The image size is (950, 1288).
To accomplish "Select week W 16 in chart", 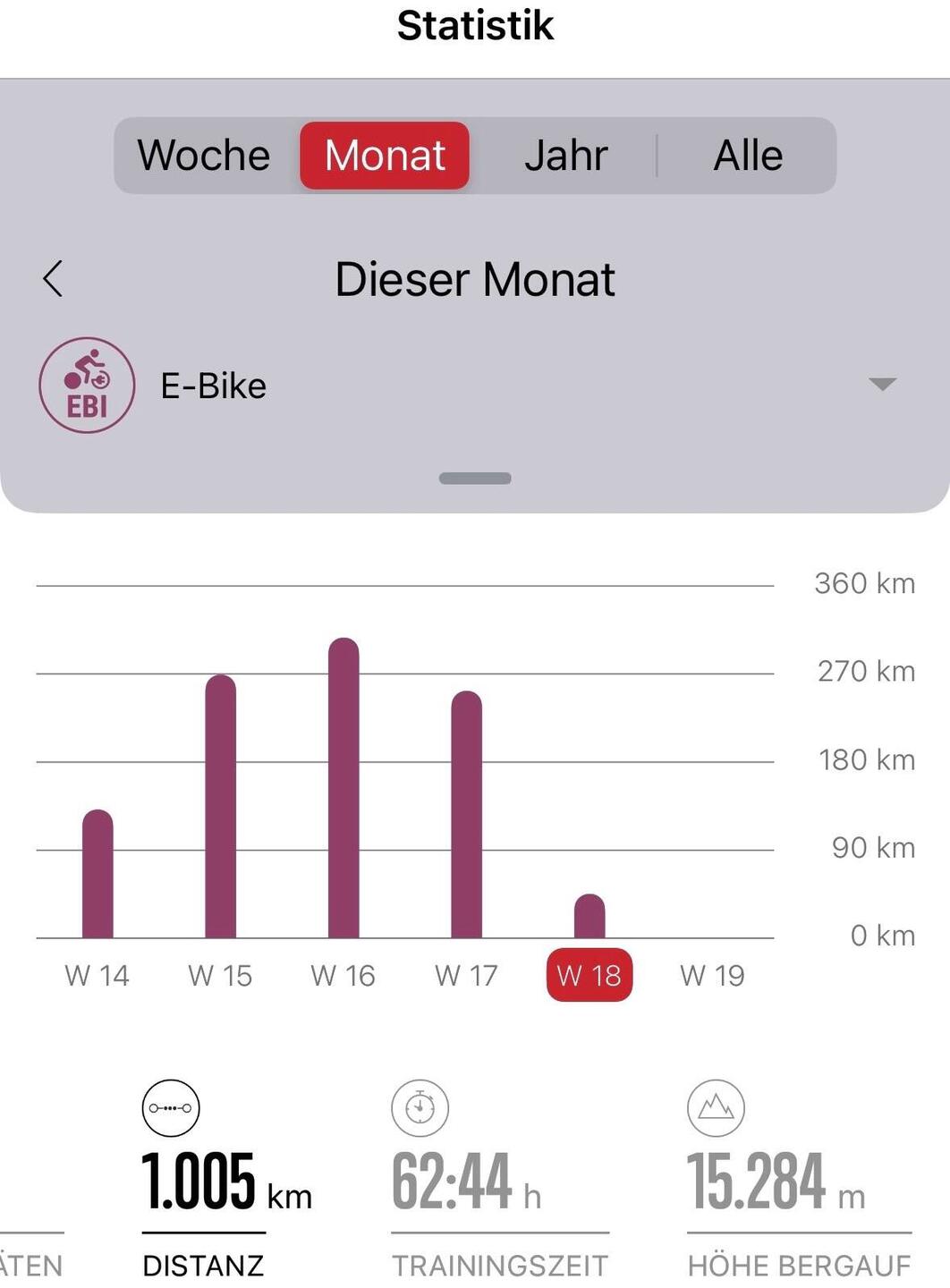I will pos(344,975).
